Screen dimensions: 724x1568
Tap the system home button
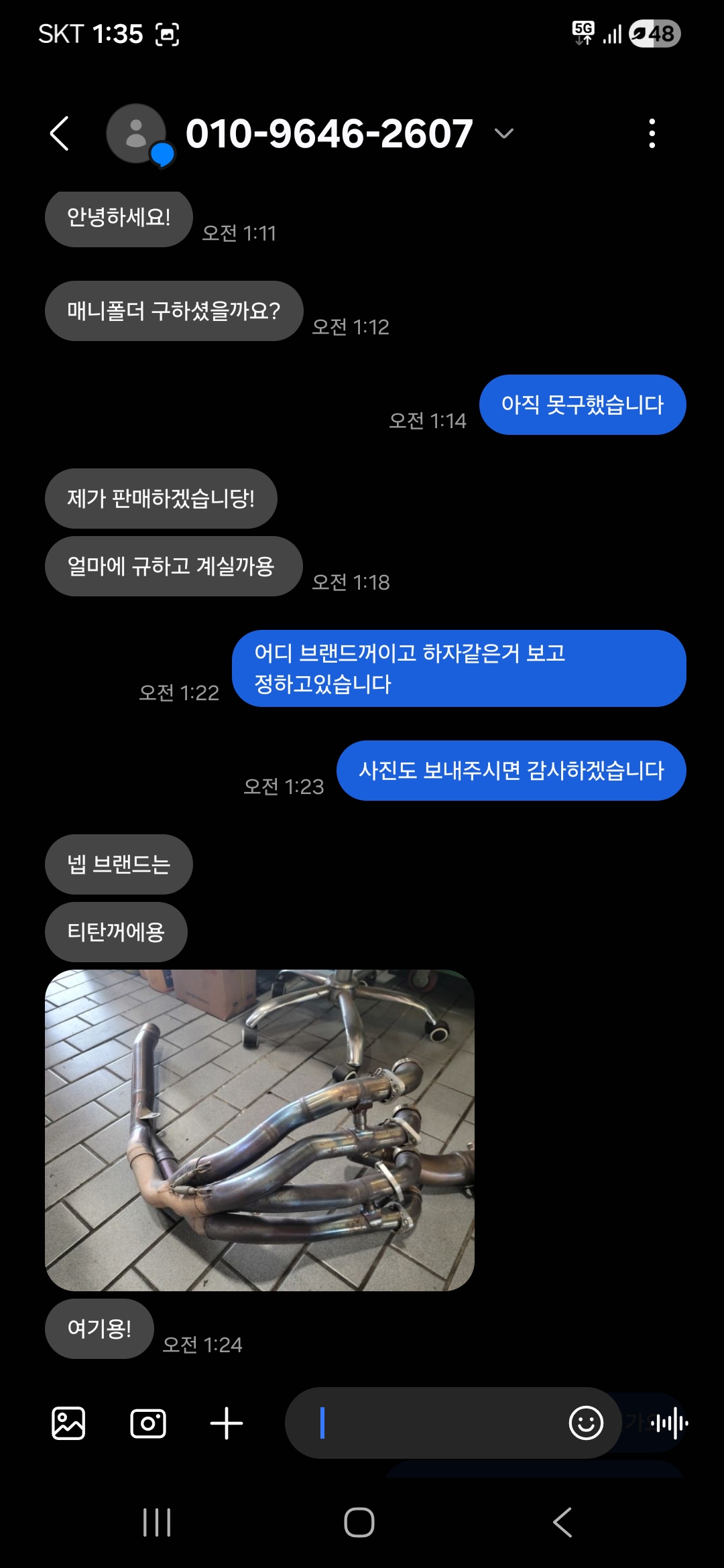[359, 1522]
